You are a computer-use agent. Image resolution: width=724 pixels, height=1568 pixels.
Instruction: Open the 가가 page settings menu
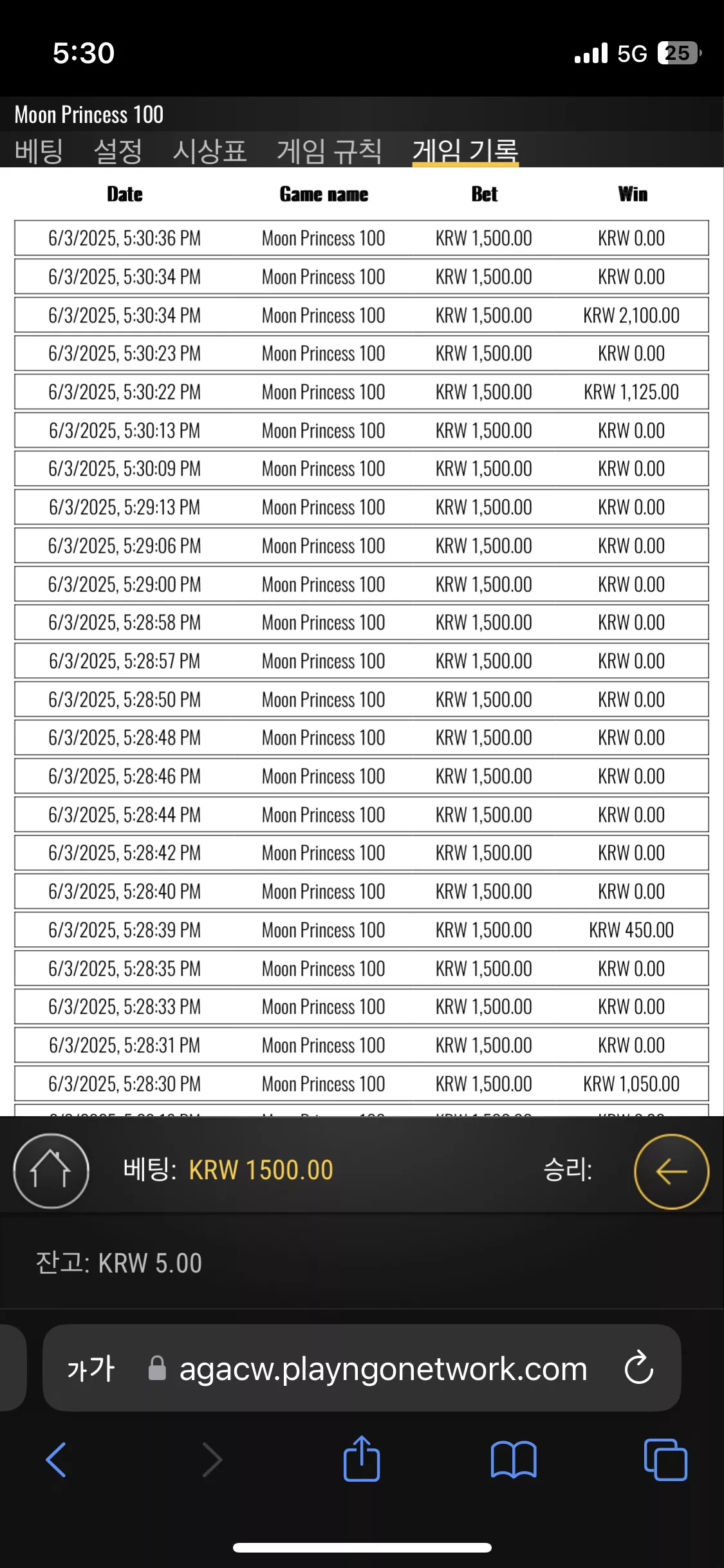point(91,1368)
